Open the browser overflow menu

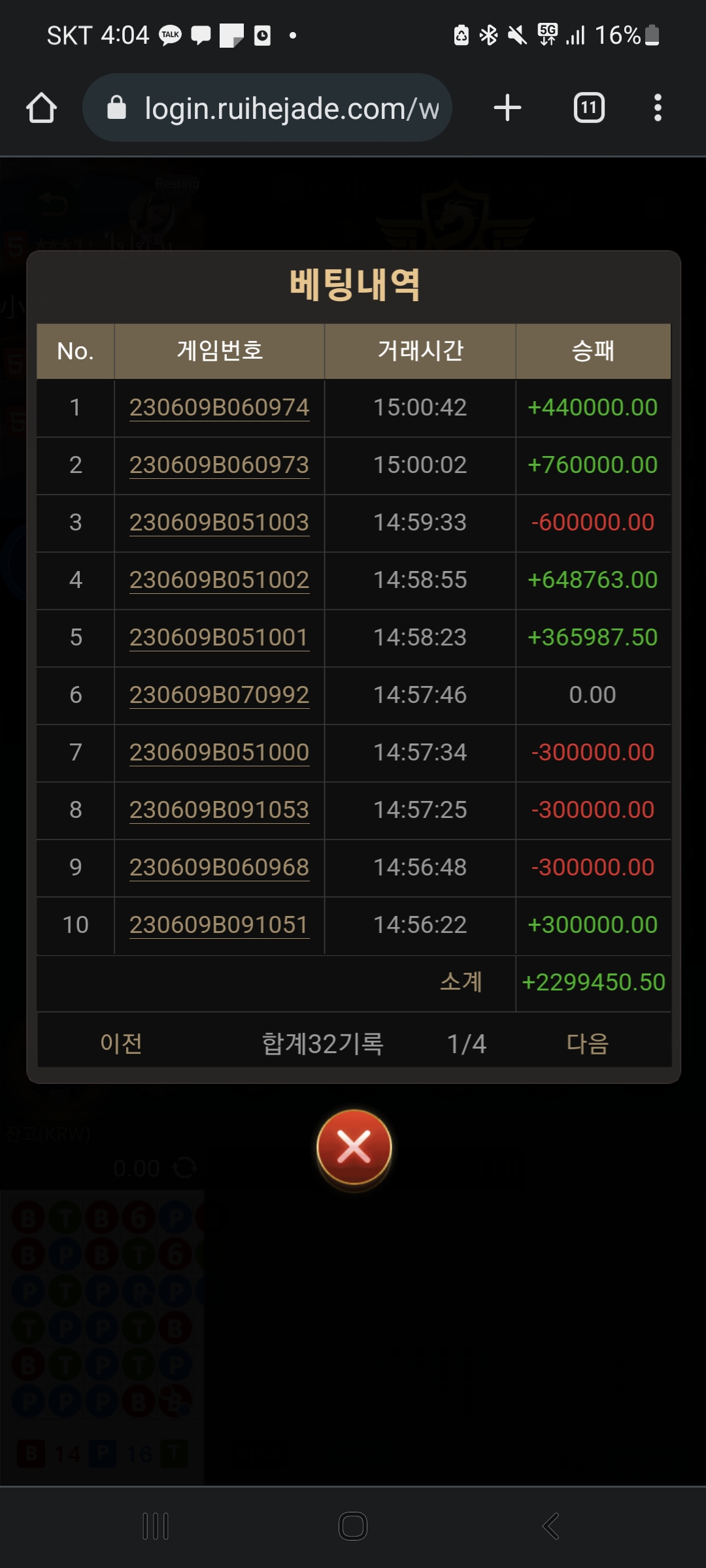click(x=658, y=108)
